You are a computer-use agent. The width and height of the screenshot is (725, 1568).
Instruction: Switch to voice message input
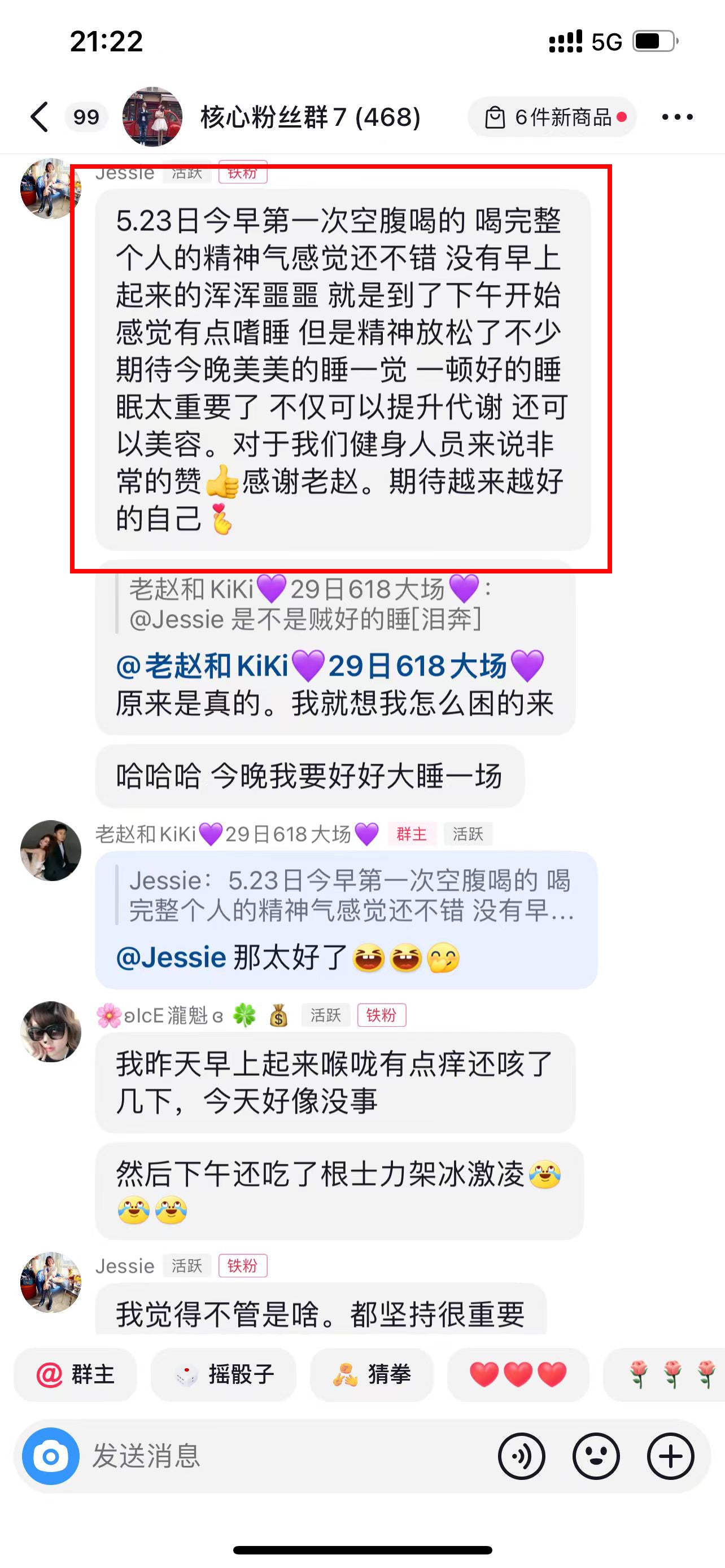(522, 1456)
